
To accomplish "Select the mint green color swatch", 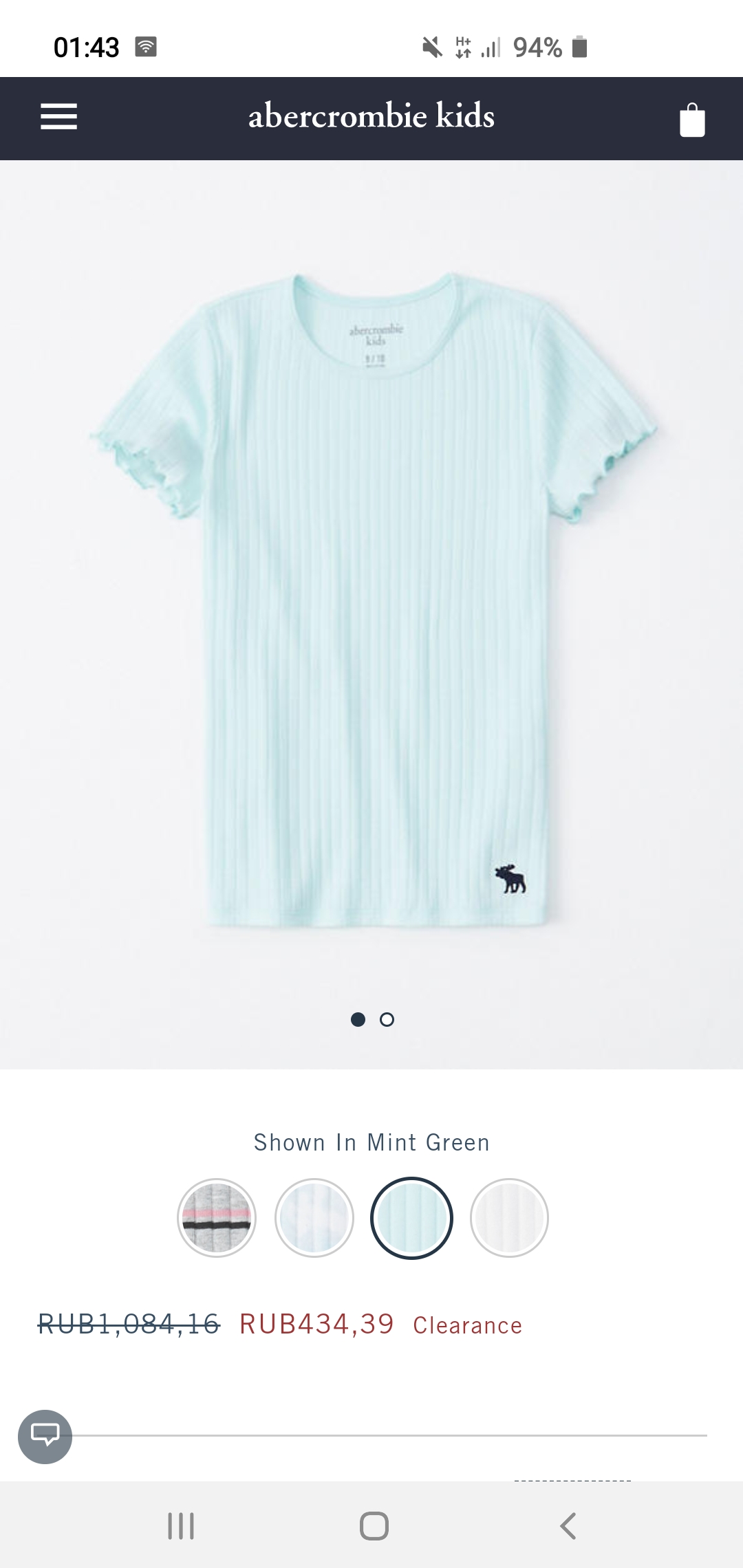I will pos(411,1218).
